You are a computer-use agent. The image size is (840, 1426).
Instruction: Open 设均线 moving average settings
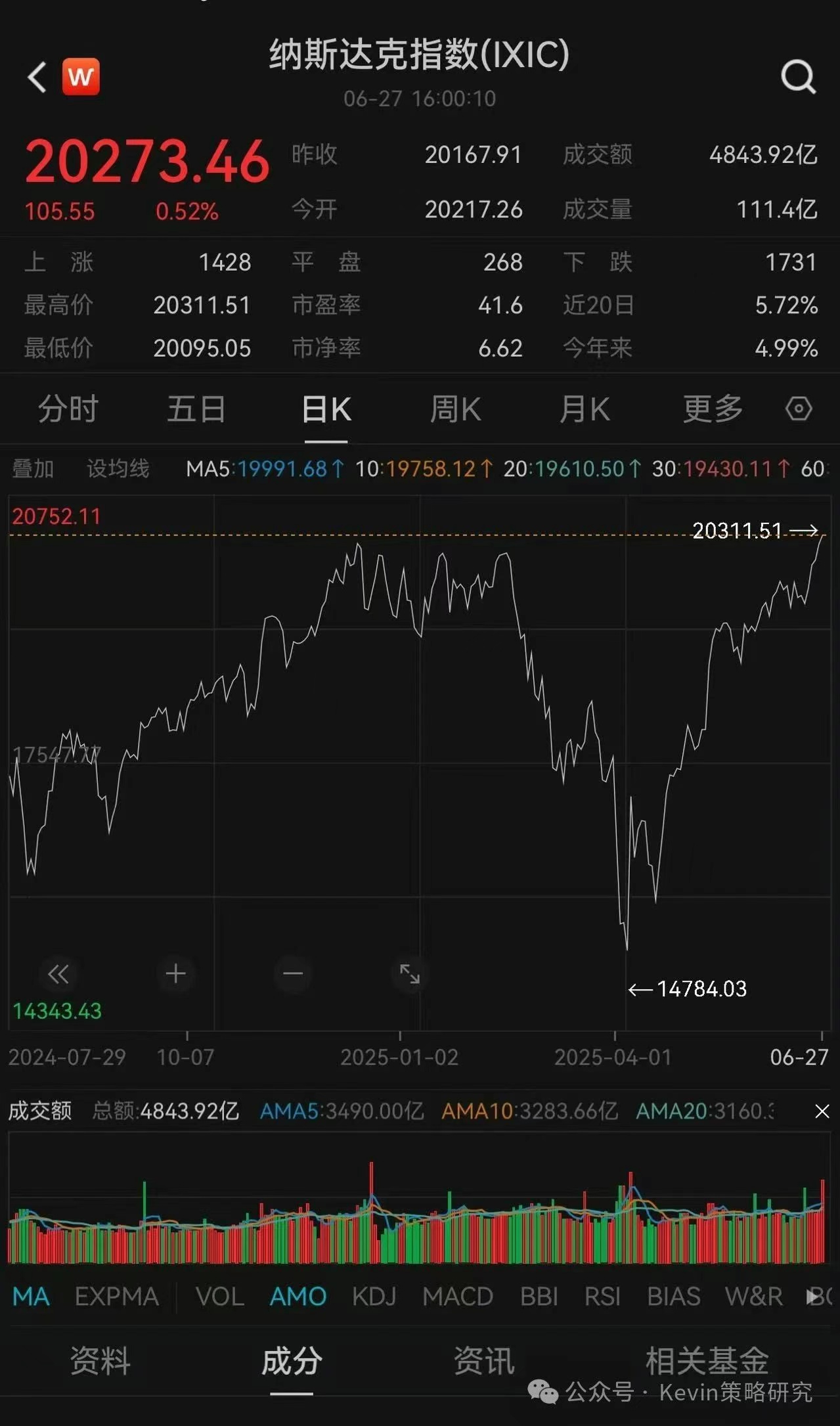pos(118,468)
